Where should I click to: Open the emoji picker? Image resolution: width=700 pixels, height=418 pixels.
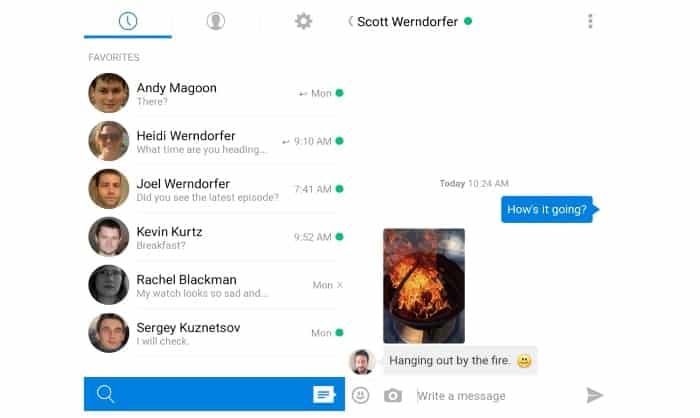(x=360, y=396)
